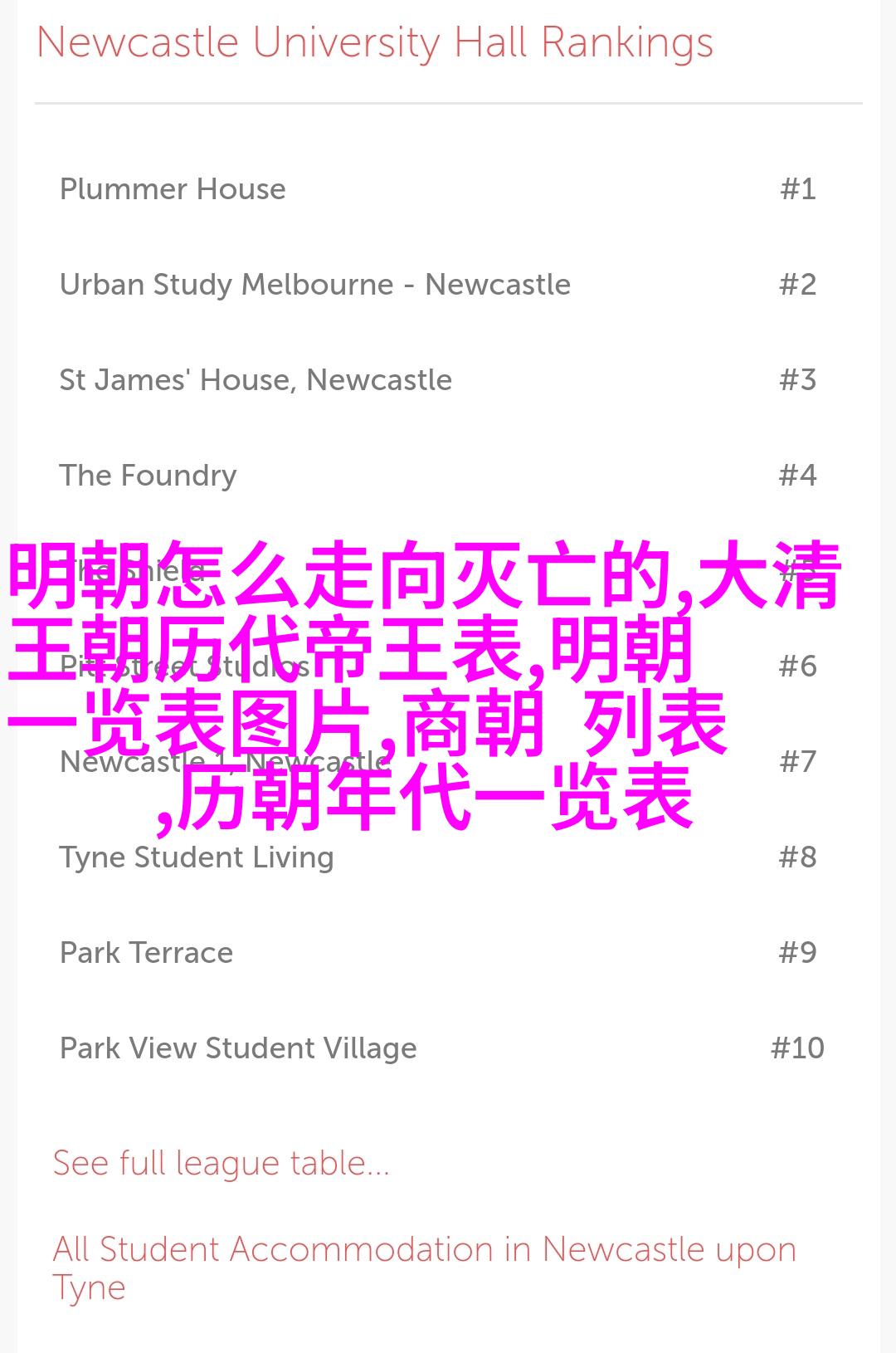Open Newcastle University Hall Rankings heading link
Viewport: 896px width, 1353px height.
374,43
